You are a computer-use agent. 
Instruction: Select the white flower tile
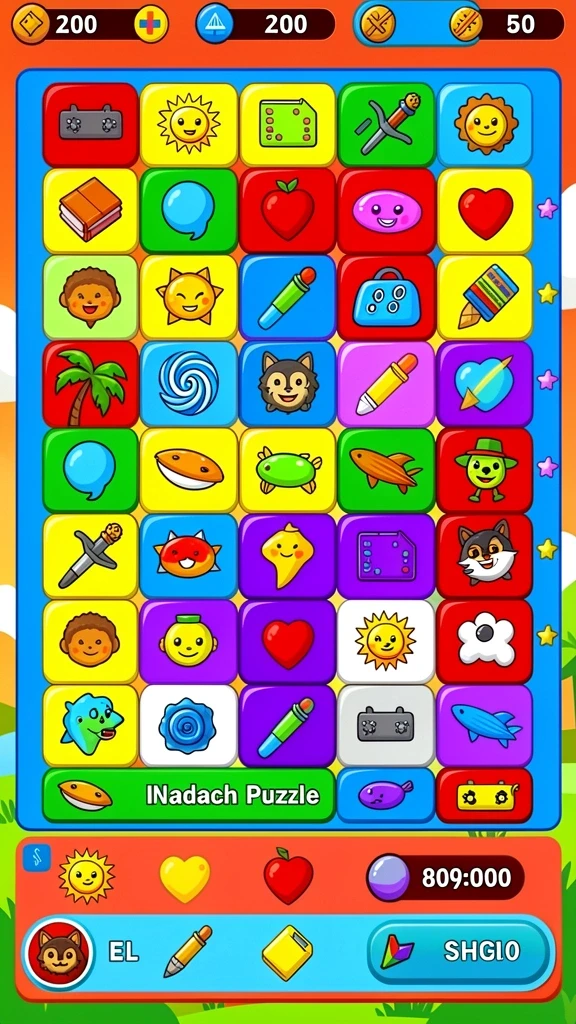[485, 642]
